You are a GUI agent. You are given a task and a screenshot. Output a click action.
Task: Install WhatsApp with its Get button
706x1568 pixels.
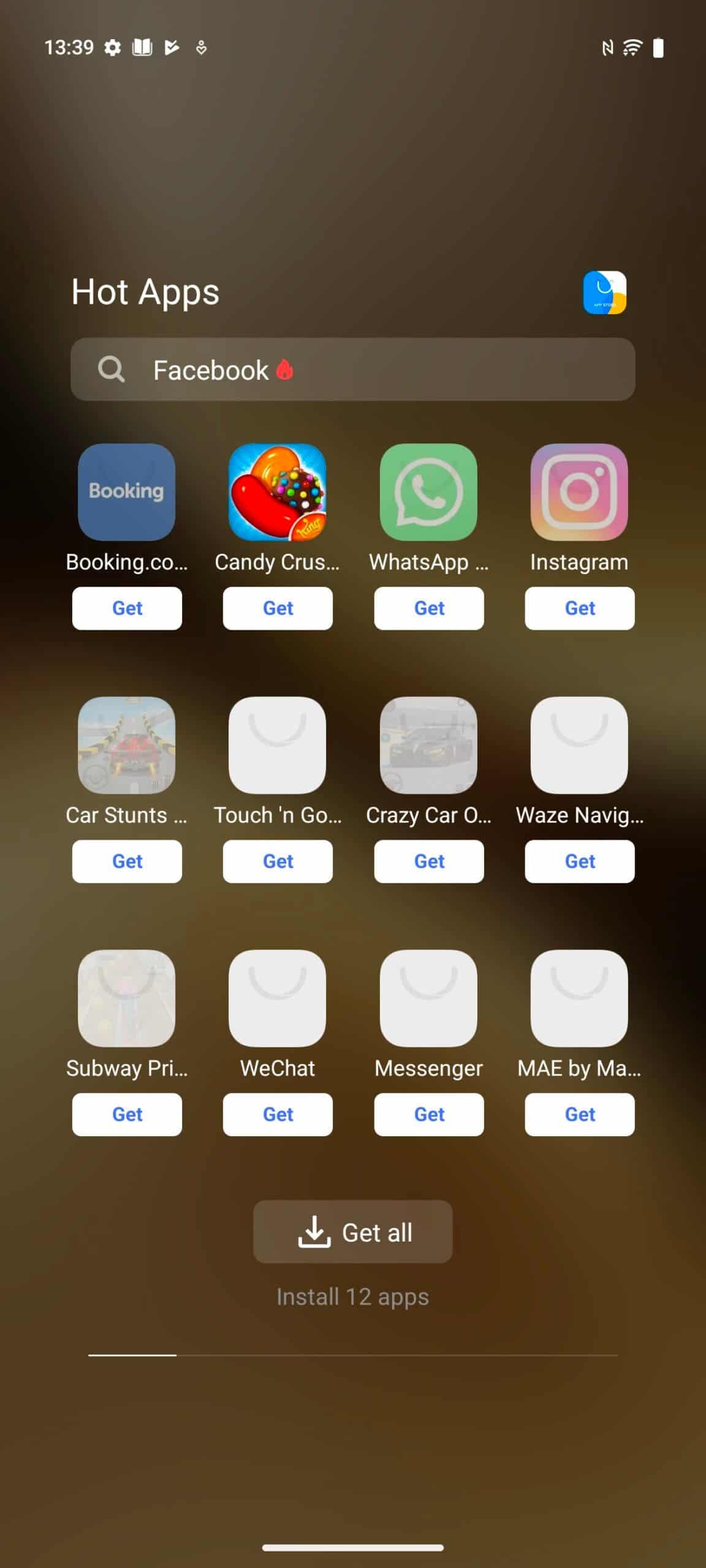click(429, 608)
